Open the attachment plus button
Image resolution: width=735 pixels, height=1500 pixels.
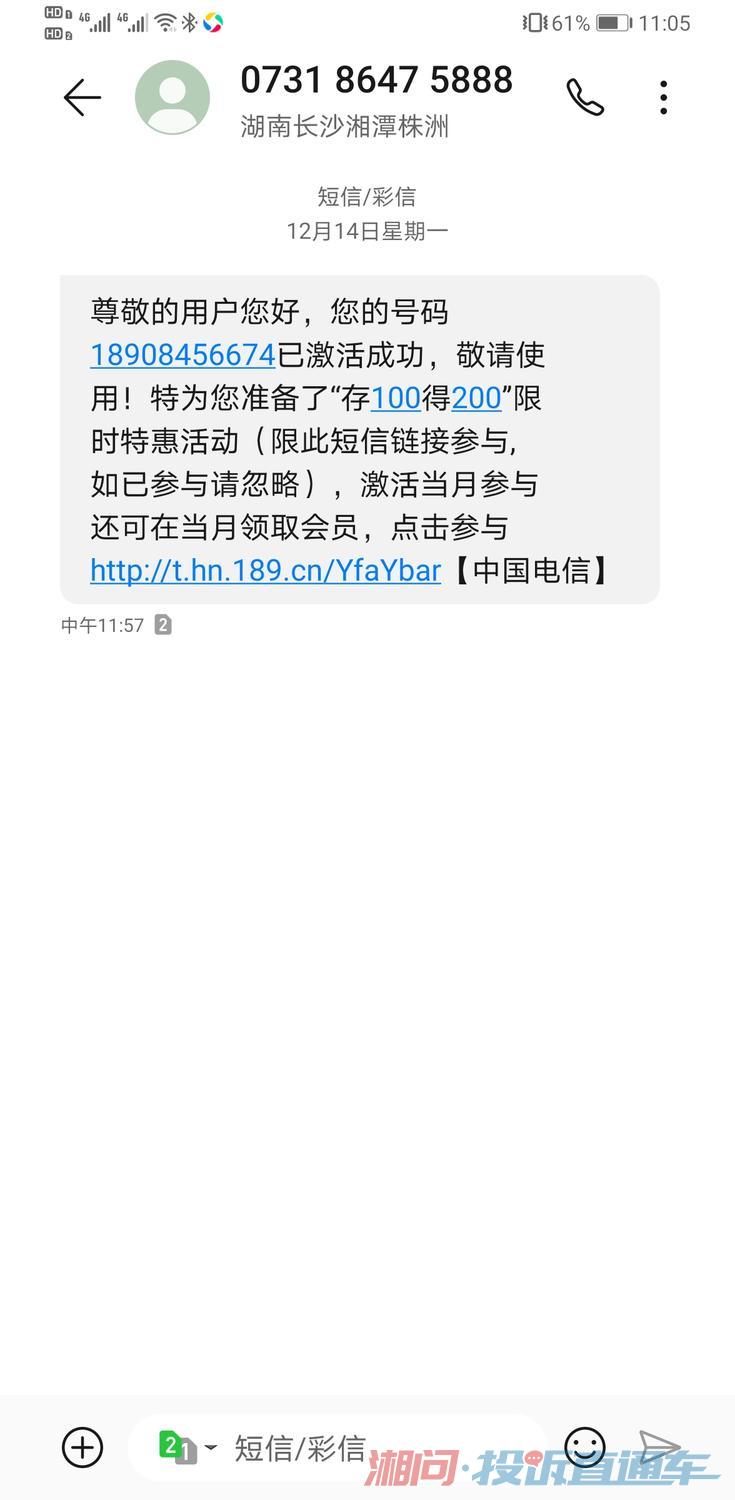pyautogui.click(x=82, y=1447)
